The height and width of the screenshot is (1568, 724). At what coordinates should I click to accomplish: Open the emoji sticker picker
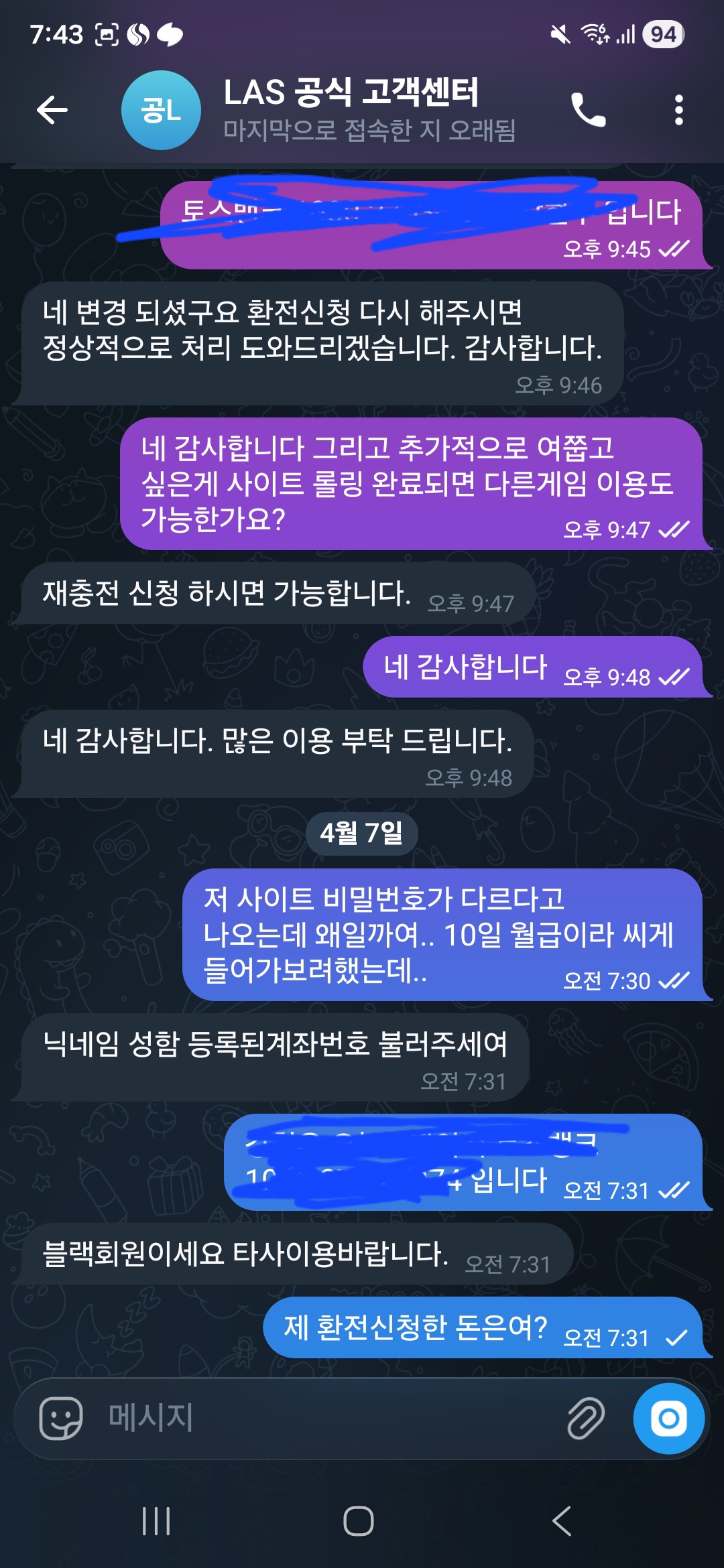[x=61, y=1418]
